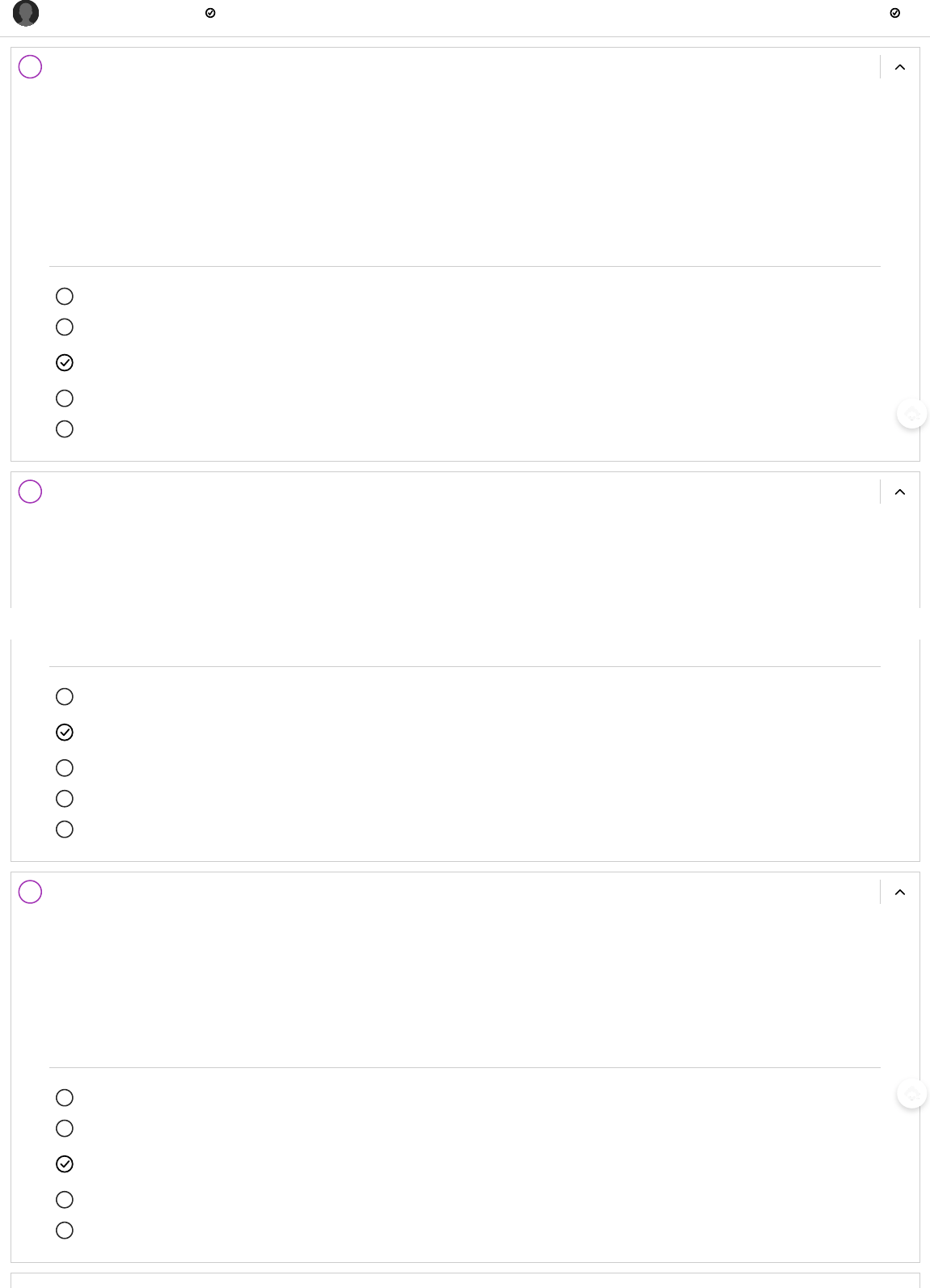Pick the fourth answer of the second question
This screenshot has height=1288, width=930.
(x=65, y=799)
